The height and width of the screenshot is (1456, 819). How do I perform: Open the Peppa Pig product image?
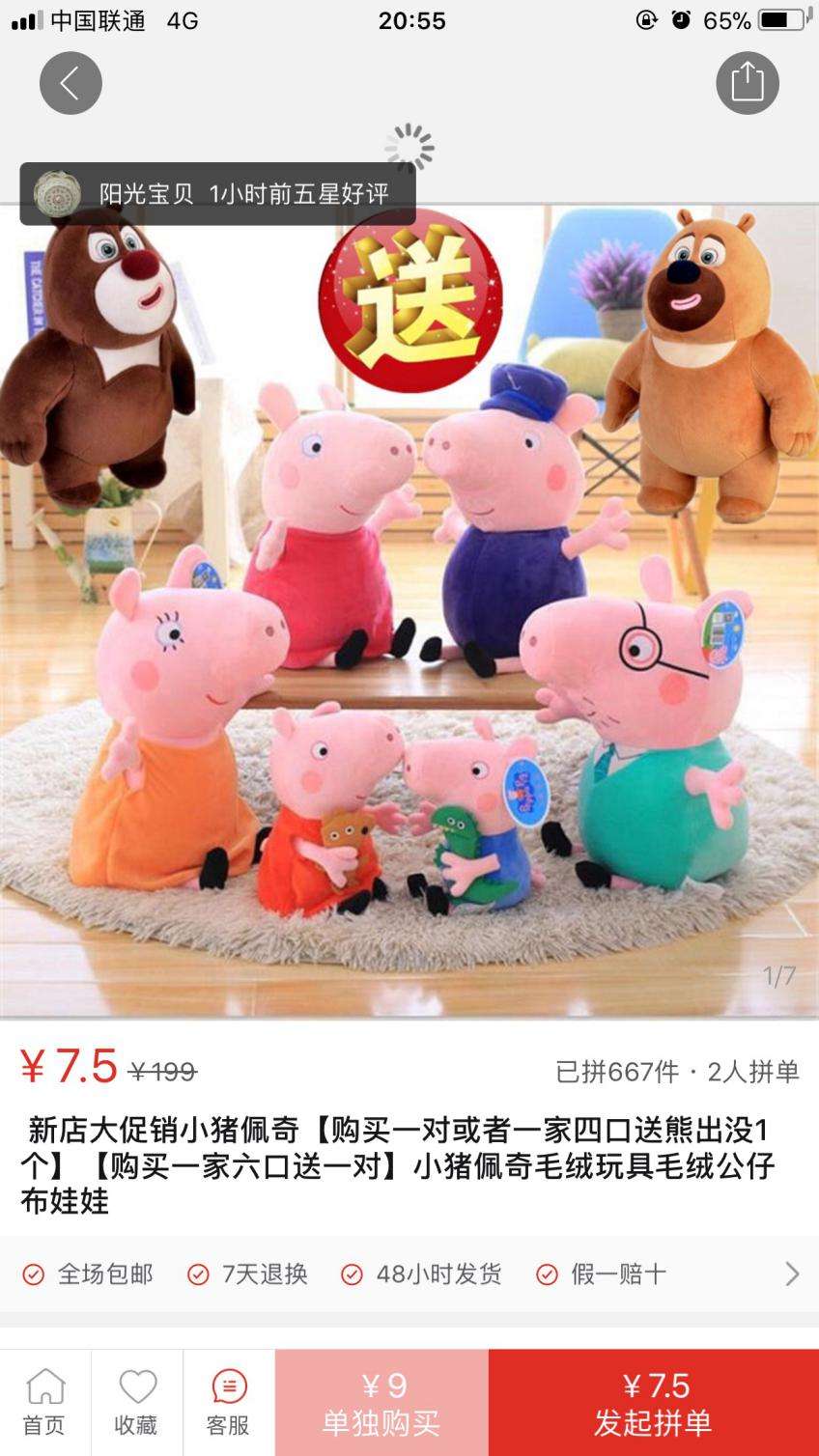[409, 611]
